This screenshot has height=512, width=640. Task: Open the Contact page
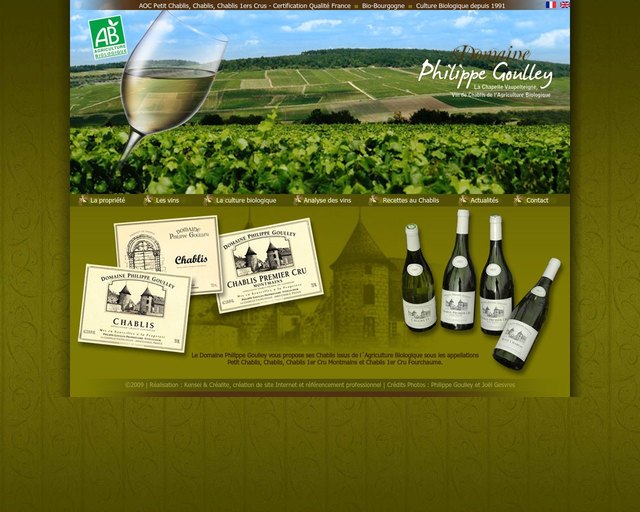click(537, 200)
